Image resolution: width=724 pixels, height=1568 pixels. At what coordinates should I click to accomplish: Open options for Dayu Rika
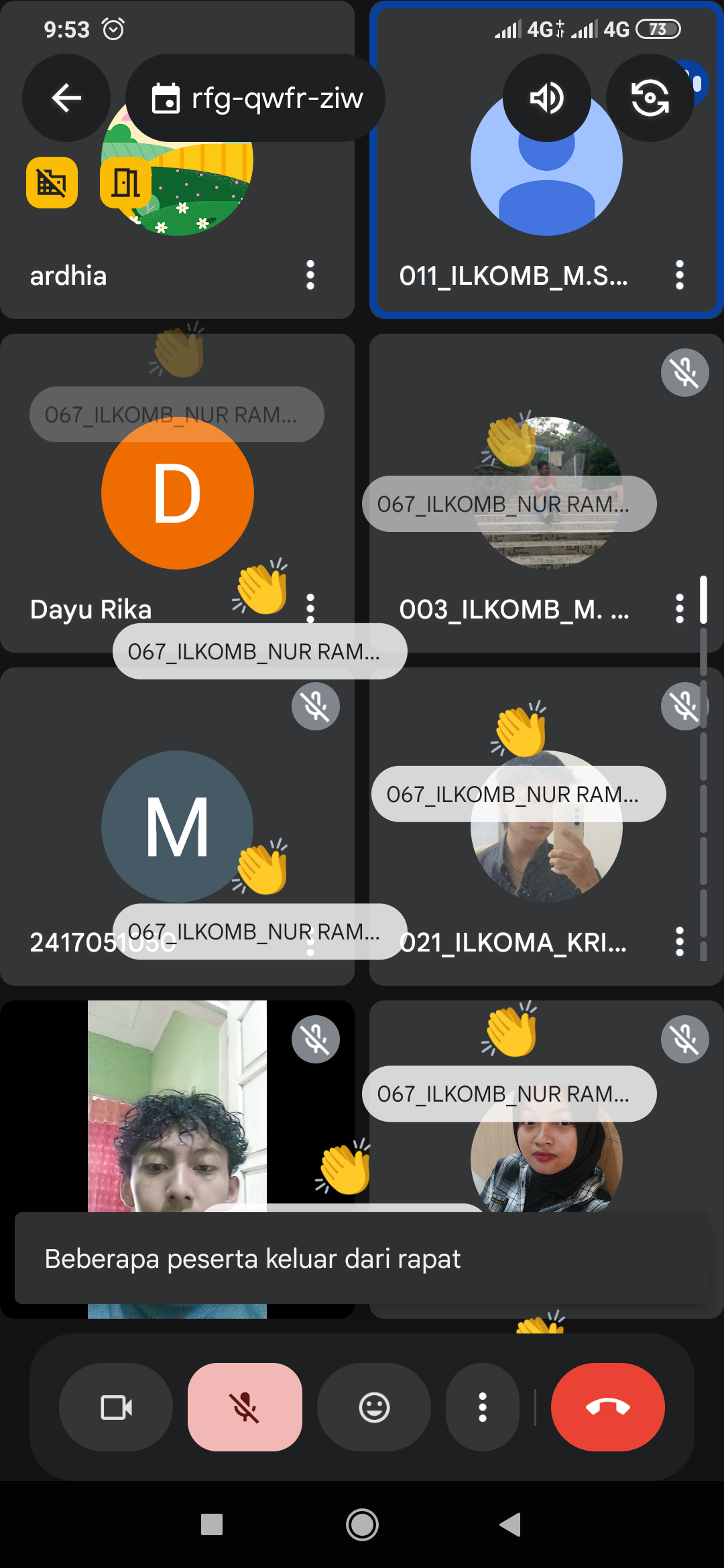click(310, 606)
